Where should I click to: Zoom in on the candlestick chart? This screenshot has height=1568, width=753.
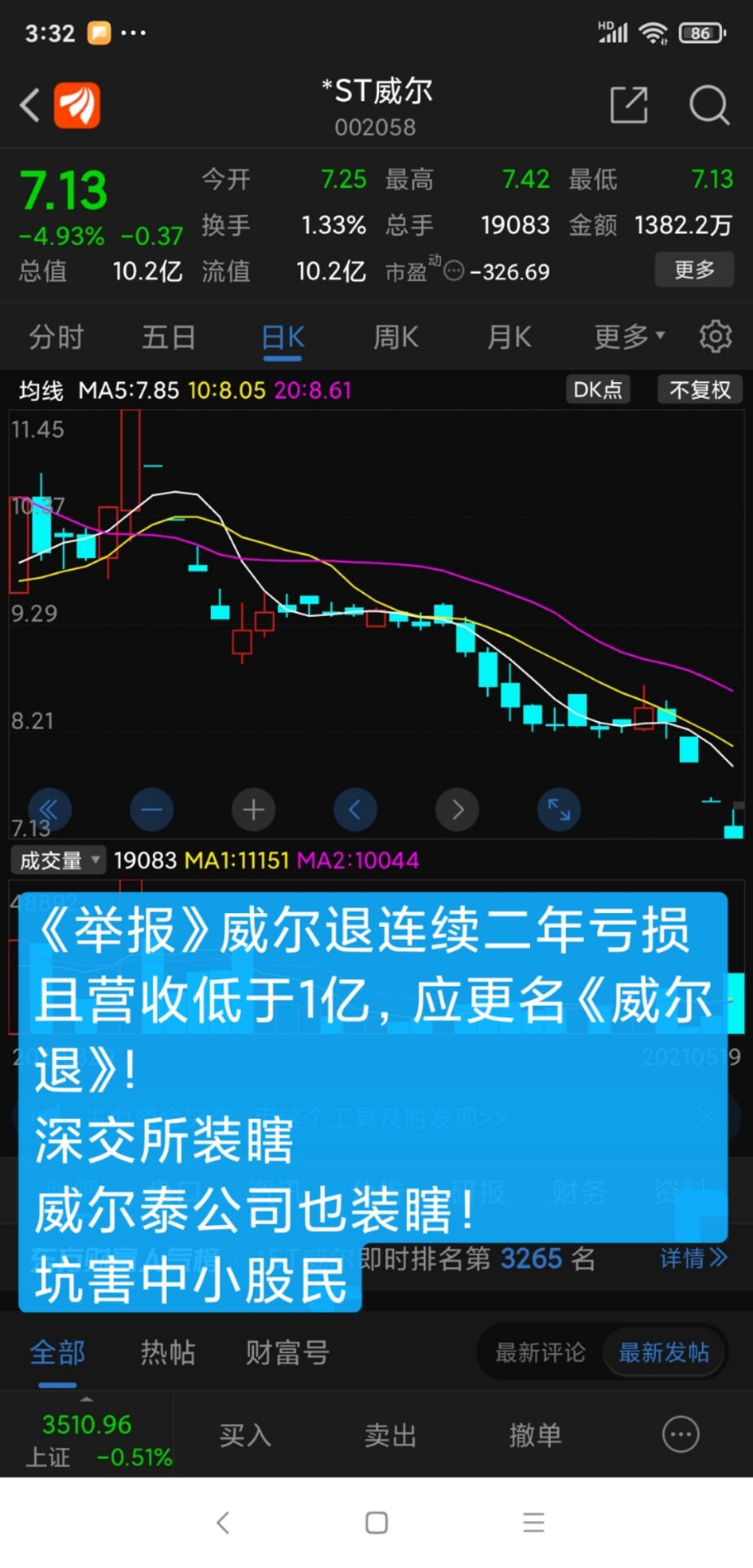pyautogui.click(x=253, y=809)
